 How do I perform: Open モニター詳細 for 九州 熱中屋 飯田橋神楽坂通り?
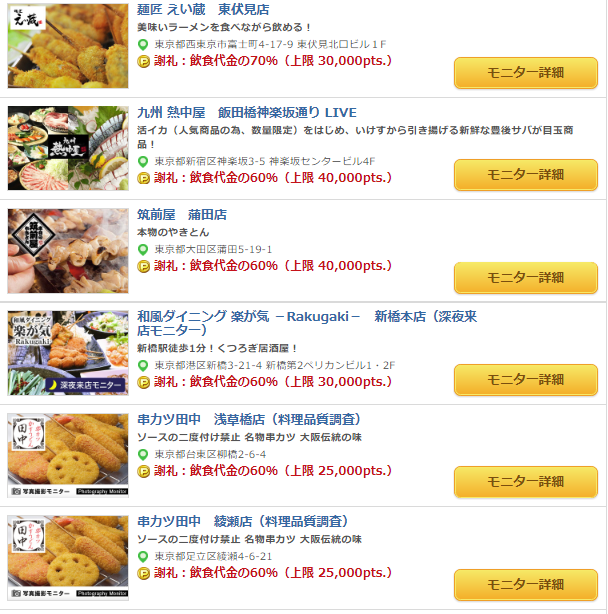[x=525, y=175]
